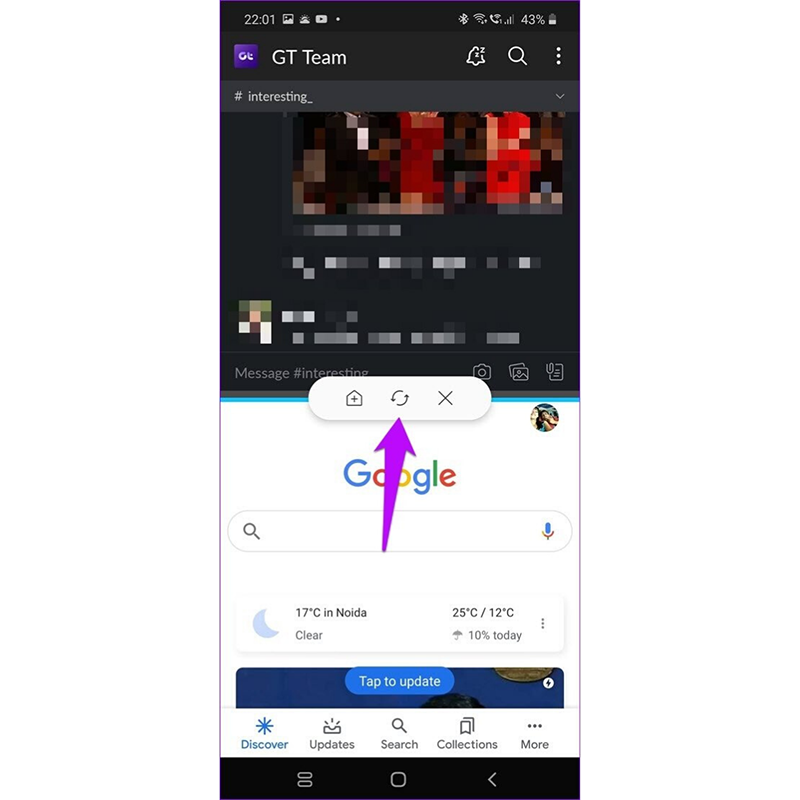The image size is (800, 800).
Task: Tap the Google search box
Action: click(390, 532)
